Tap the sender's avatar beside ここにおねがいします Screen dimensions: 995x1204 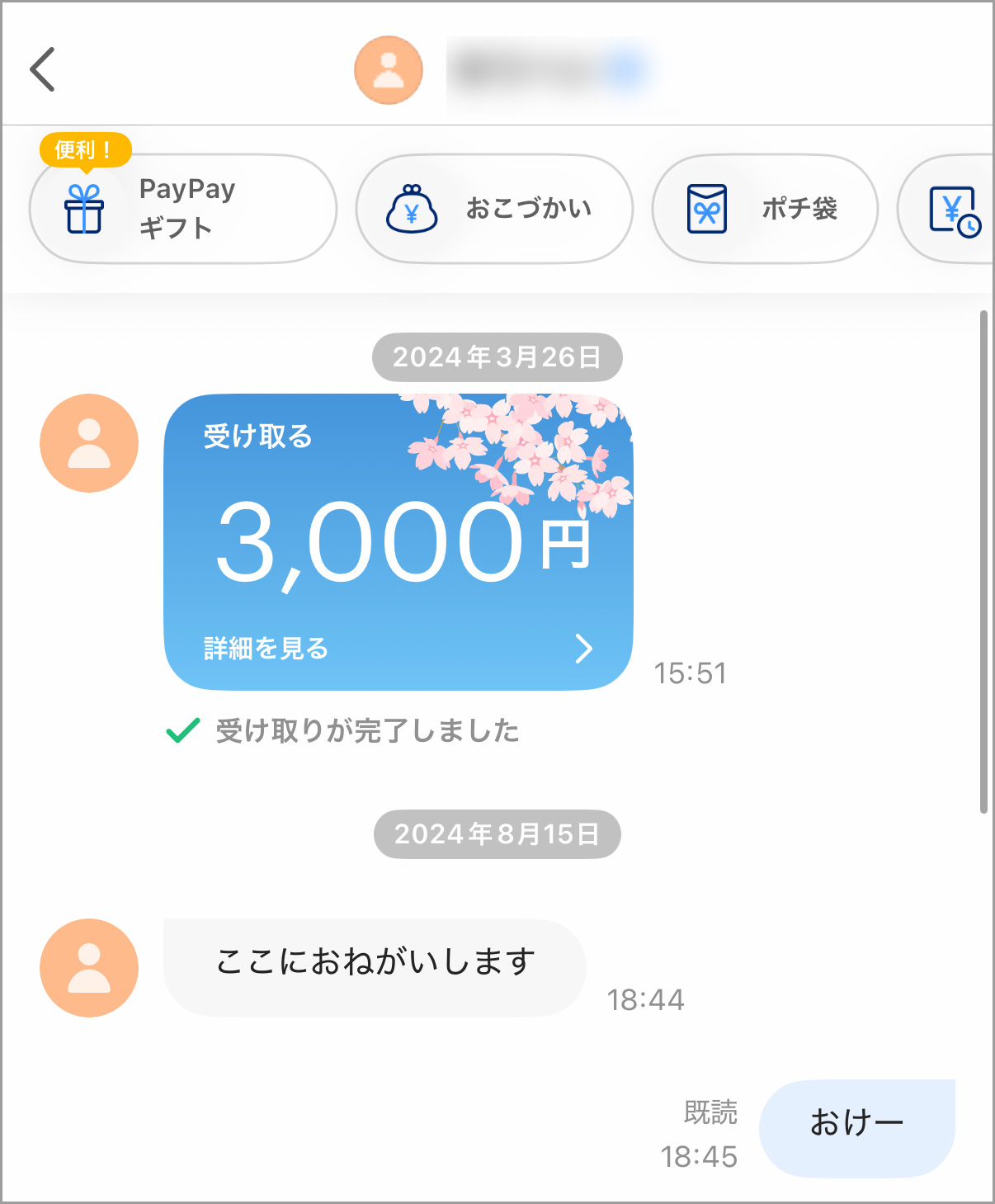(89, 967)
